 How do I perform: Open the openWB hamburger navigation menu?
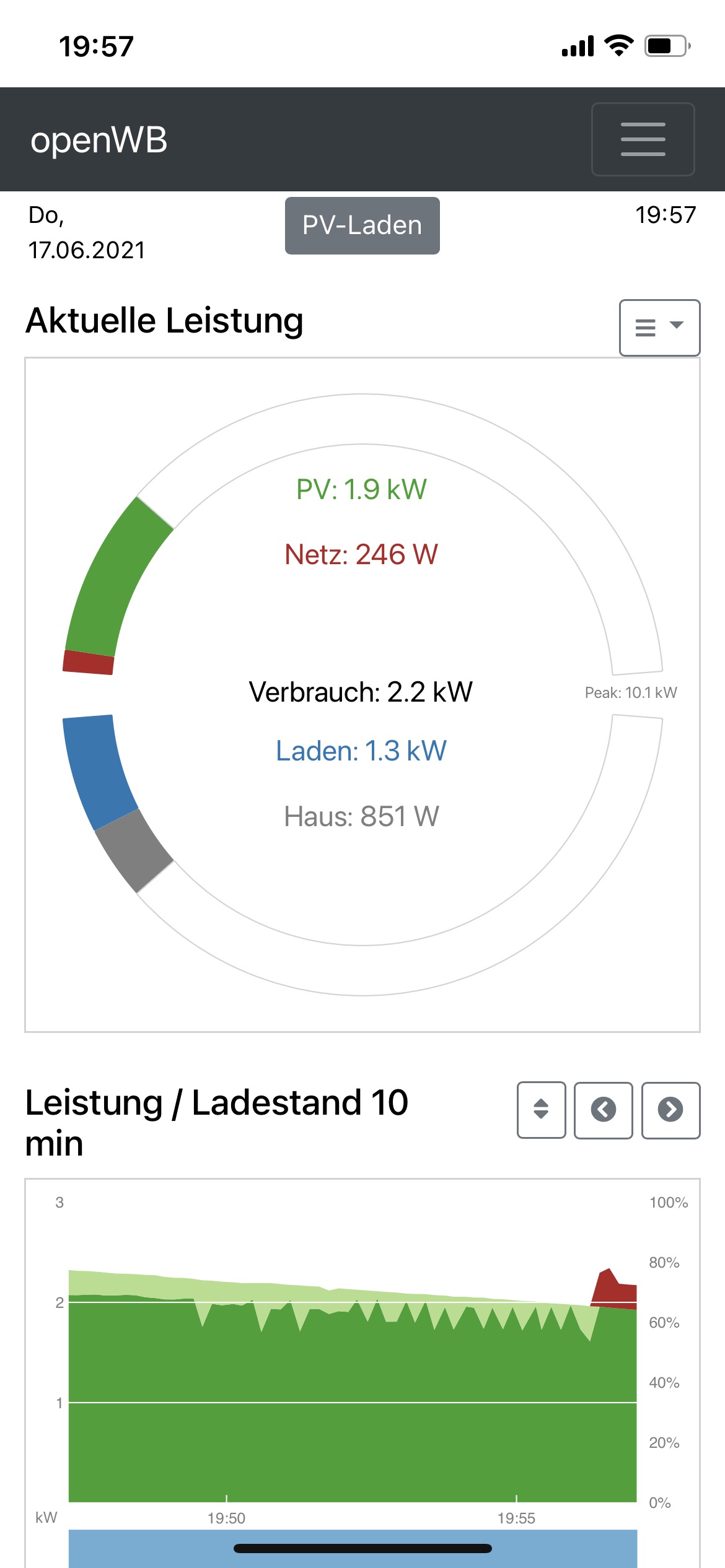[x=643, y=139]
